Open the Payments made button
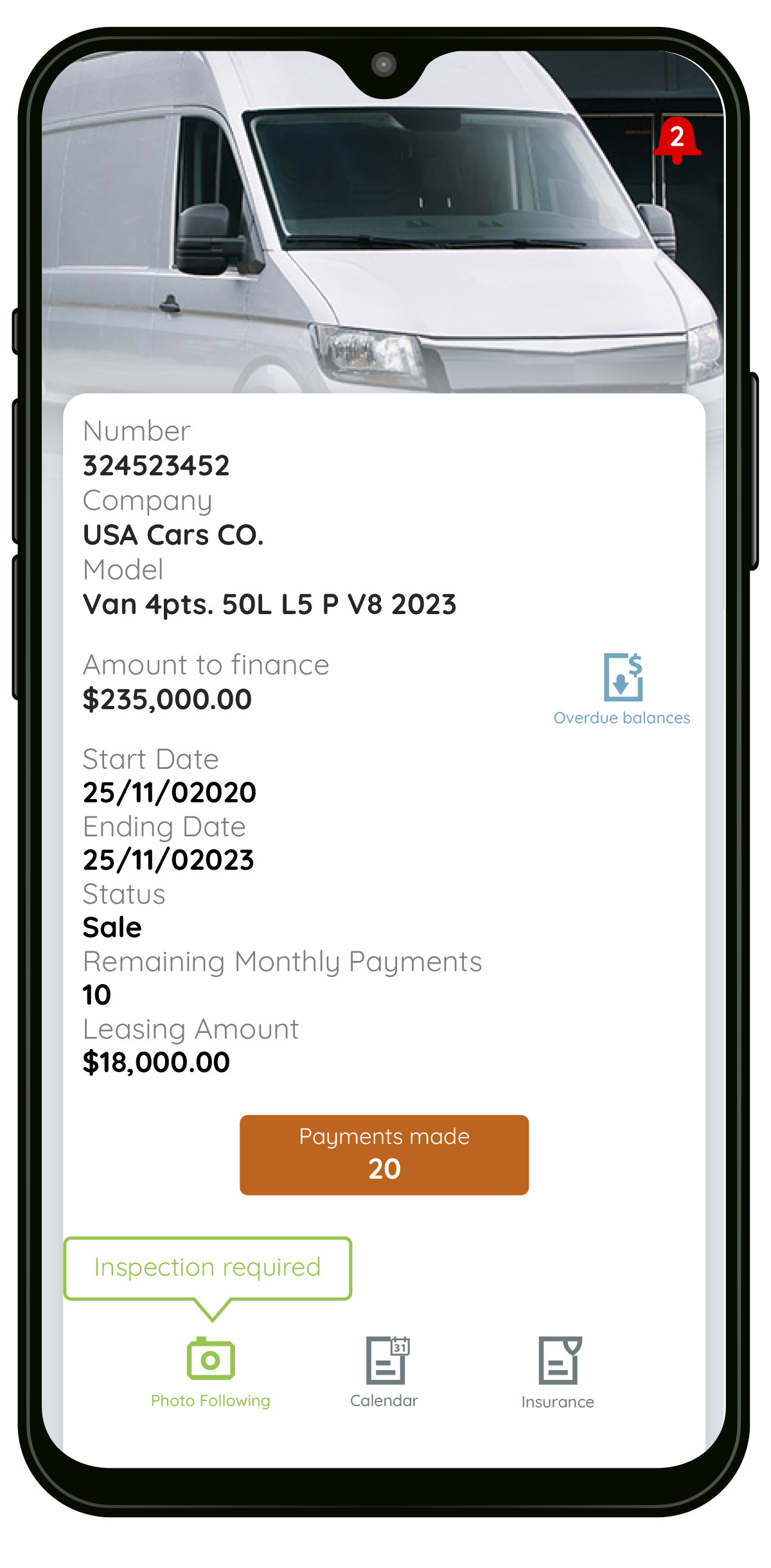The width and height of the screenshot is (771, 1568). (384, 1154)
